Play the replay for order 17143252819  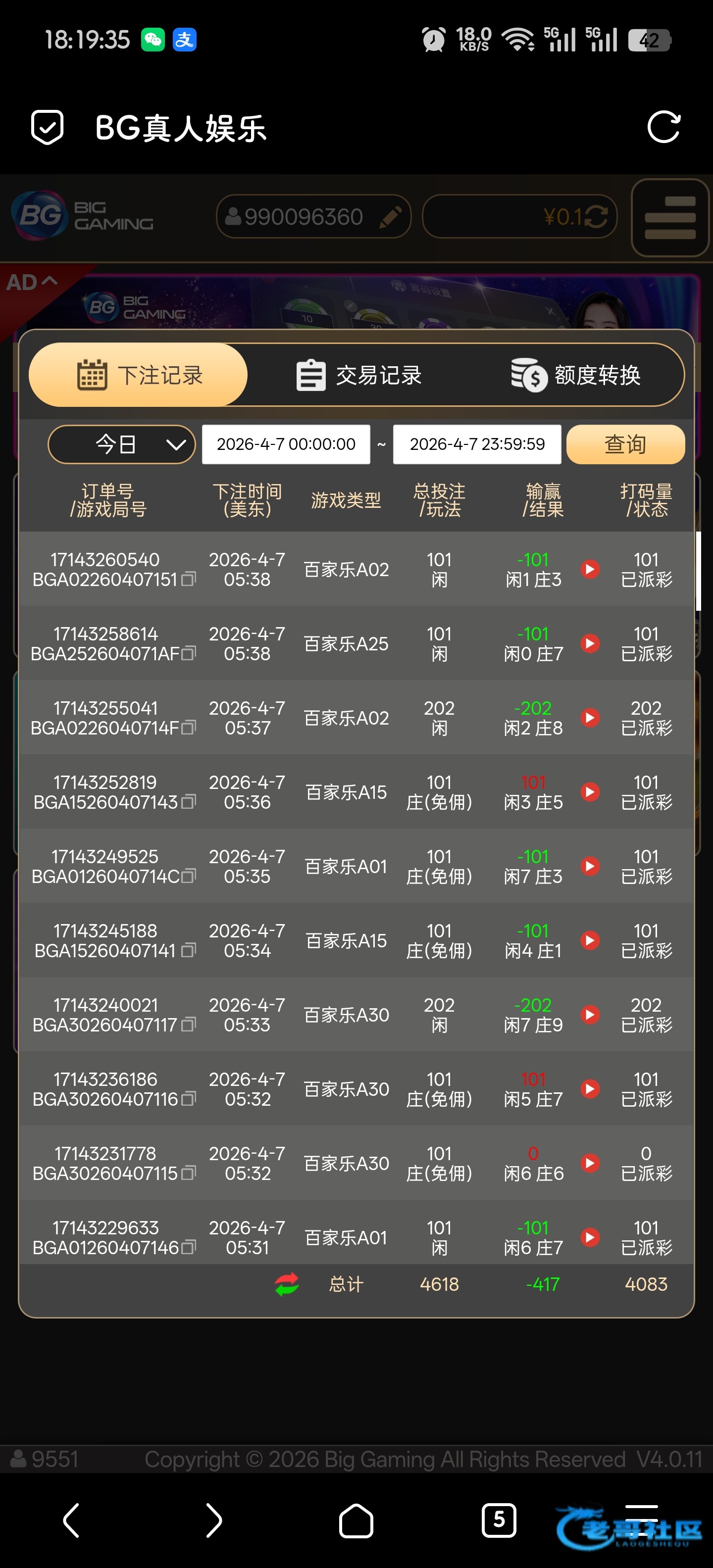pyautogui.click(x=589, y=792)
